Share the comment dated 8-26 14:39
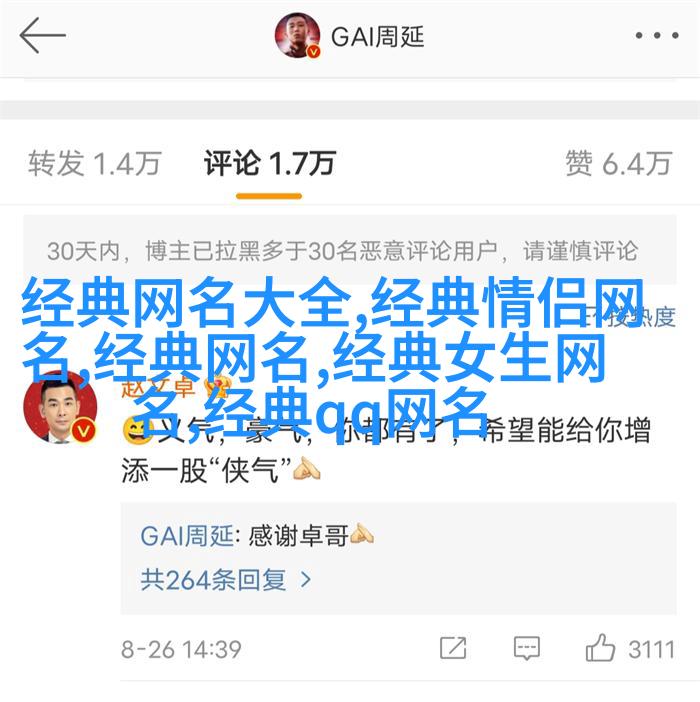The image size is (700, 702). click(x=453, y=648)
